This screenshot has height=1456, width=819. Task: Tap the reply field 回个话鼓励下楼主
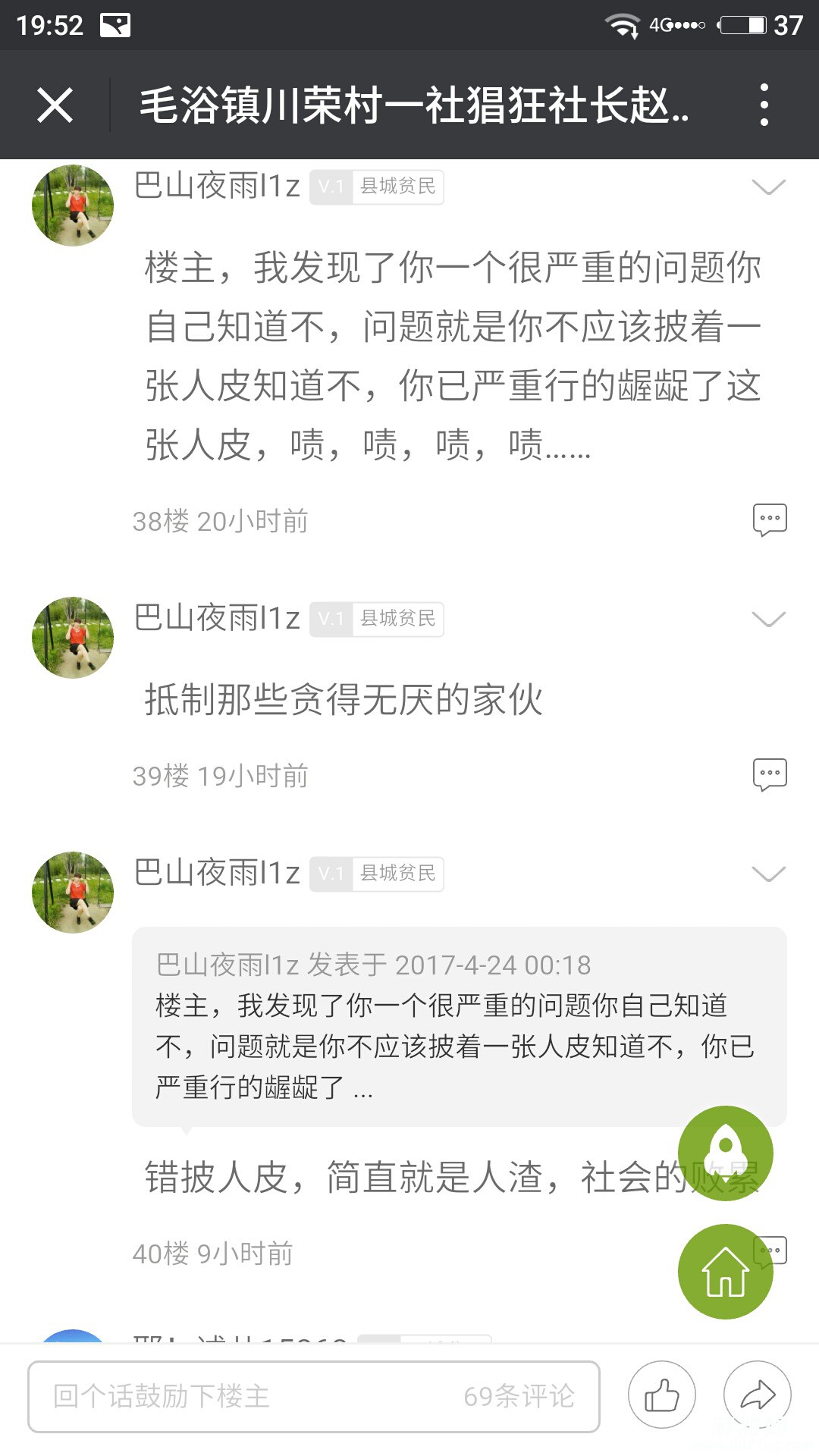pyautogui.click(x=313, y=1396)
